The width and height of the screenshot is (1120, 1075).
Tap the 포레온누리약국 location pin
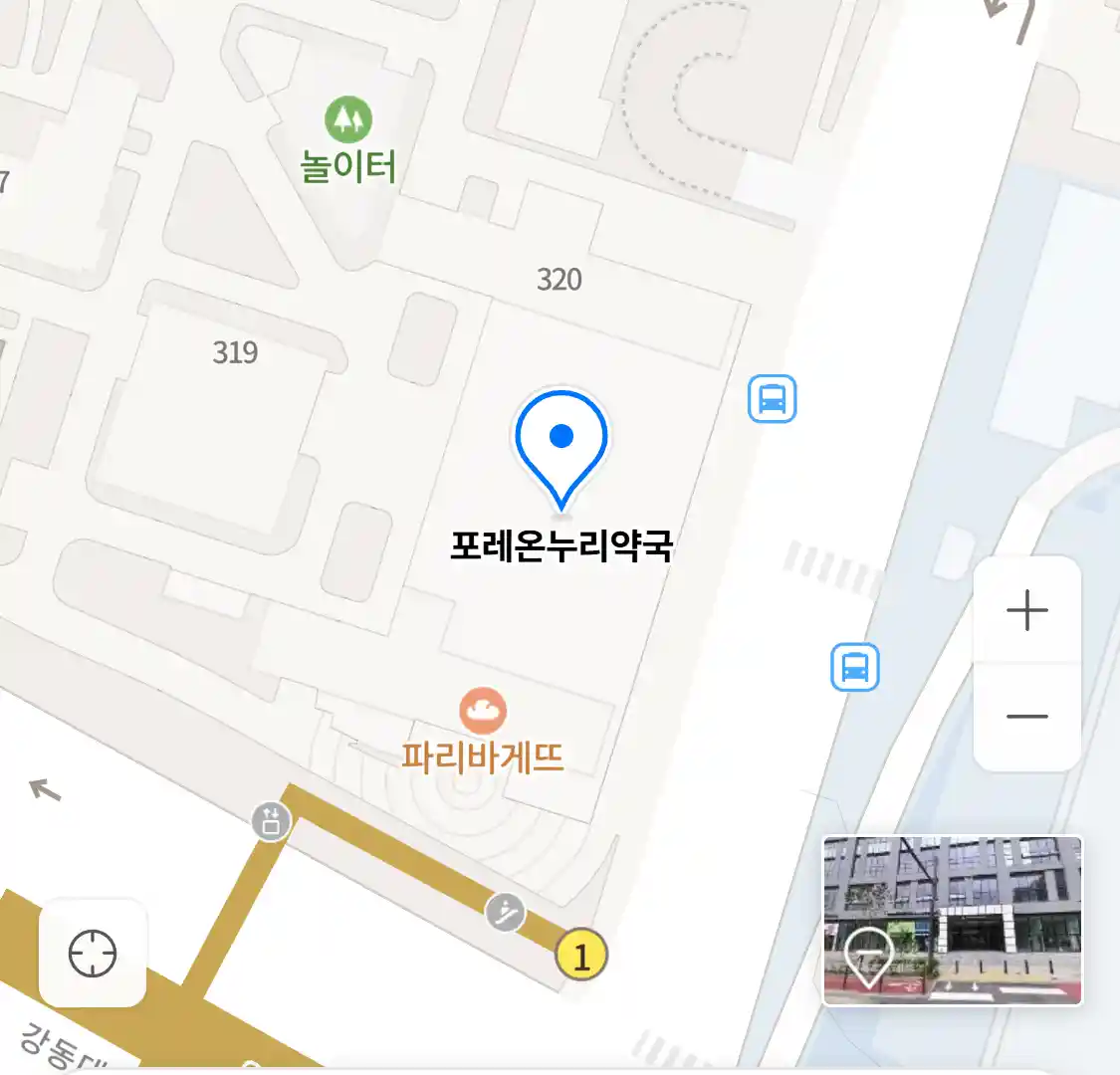pos(561,446)
